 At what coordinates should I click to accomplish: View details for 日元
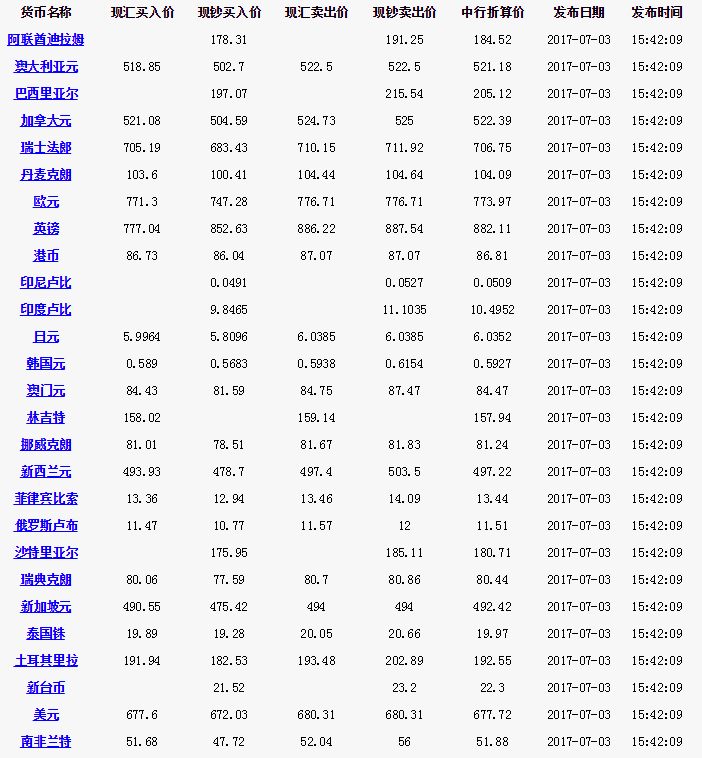(x=46, y=337)
